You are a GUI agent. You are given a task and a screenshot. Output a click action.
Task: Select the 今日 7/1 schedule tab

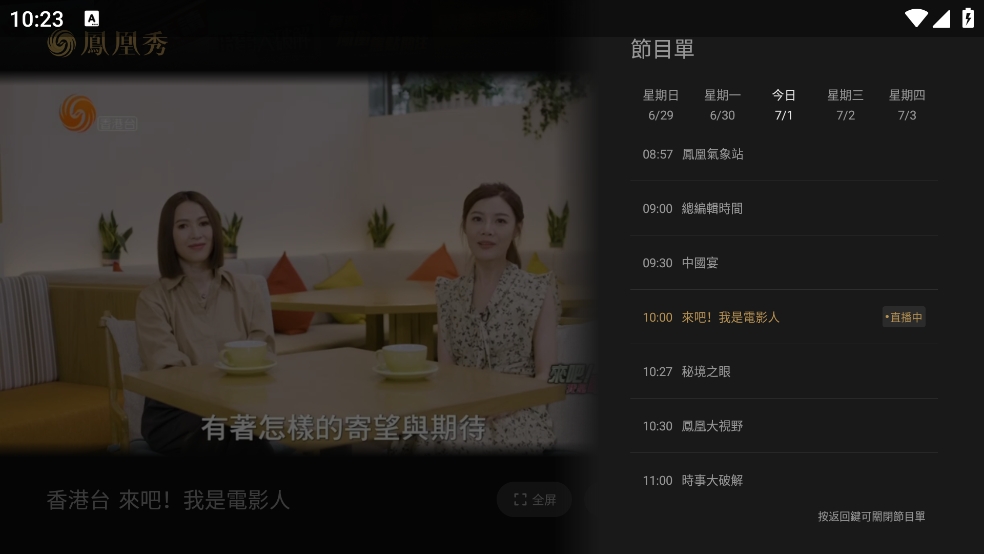(x=784, y=105)
